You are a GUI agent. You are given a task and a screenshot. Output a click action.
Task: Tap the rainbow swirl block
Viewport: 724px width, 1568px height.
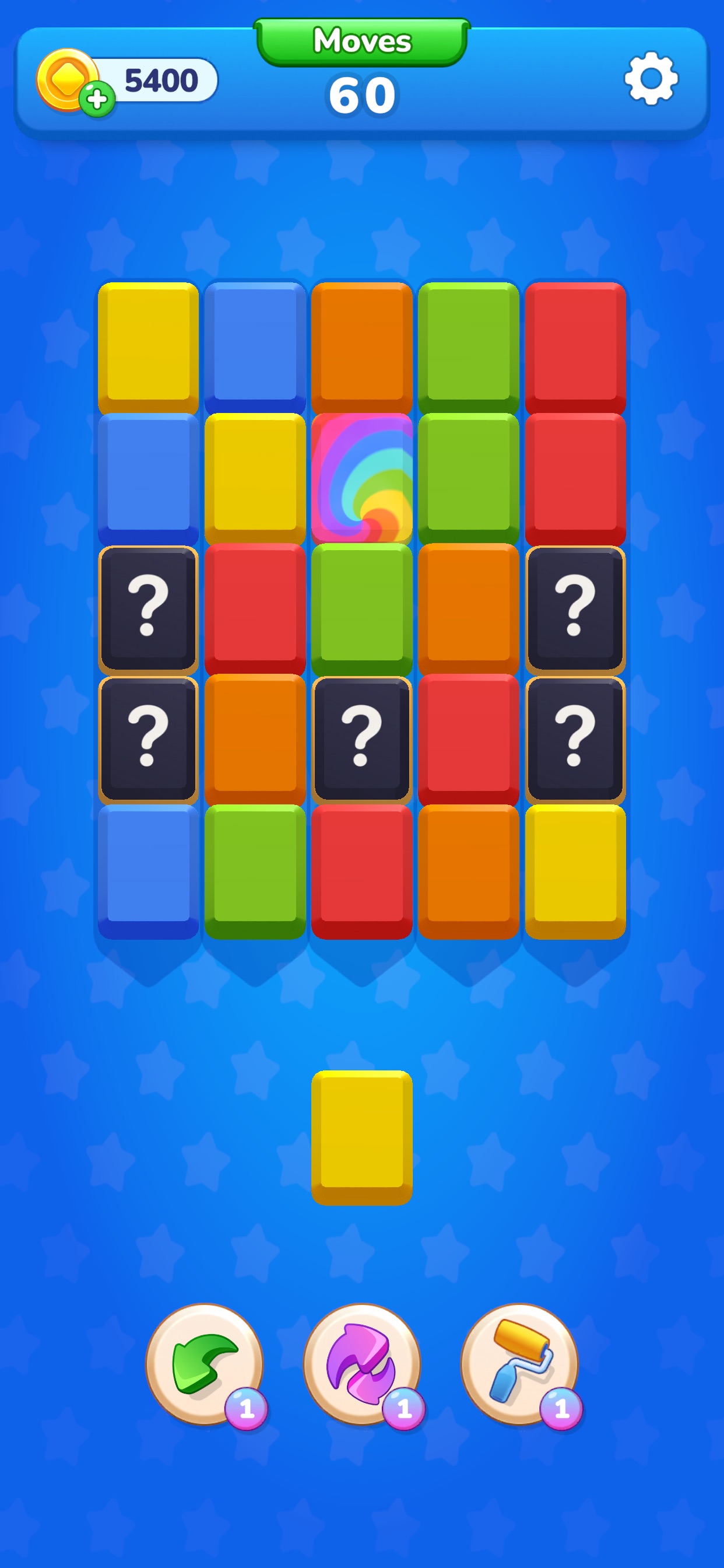point(362,478)
